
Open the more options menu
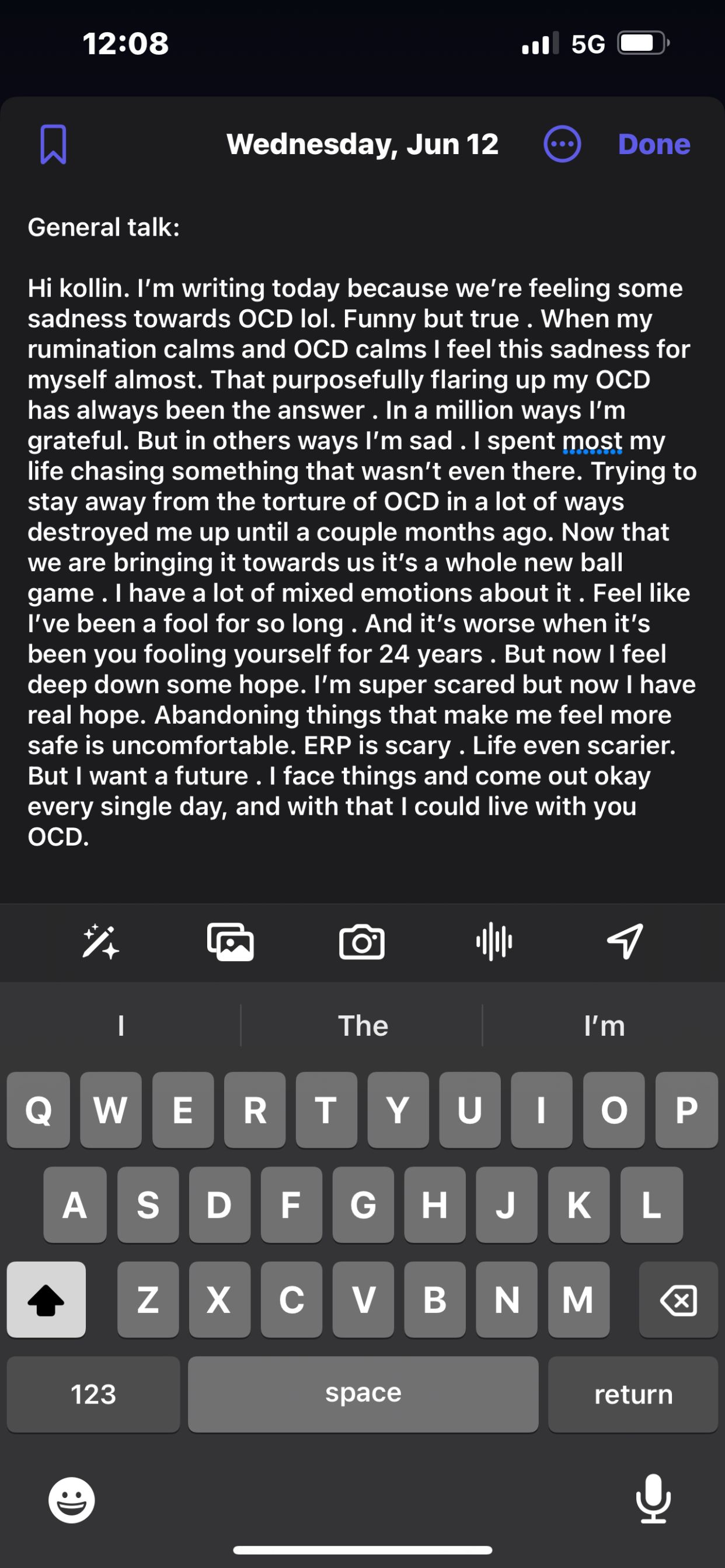[x=561, y=144]
